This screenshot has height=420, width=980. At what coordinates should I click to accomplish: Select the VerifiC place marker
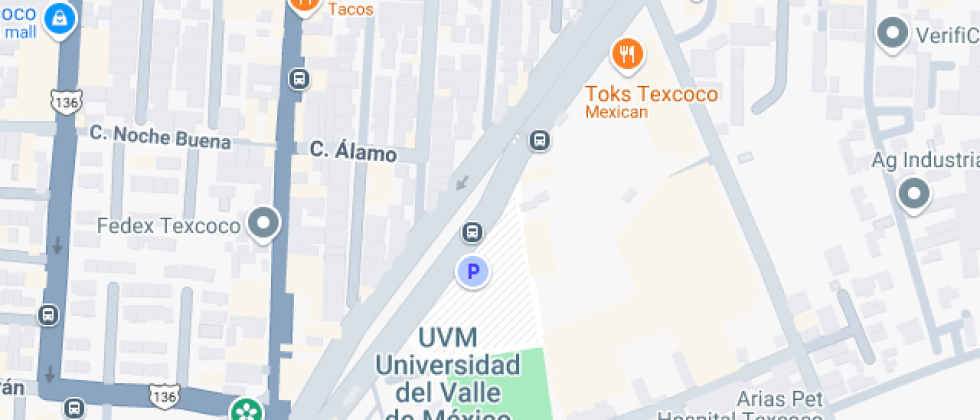[x=891, y=35]
